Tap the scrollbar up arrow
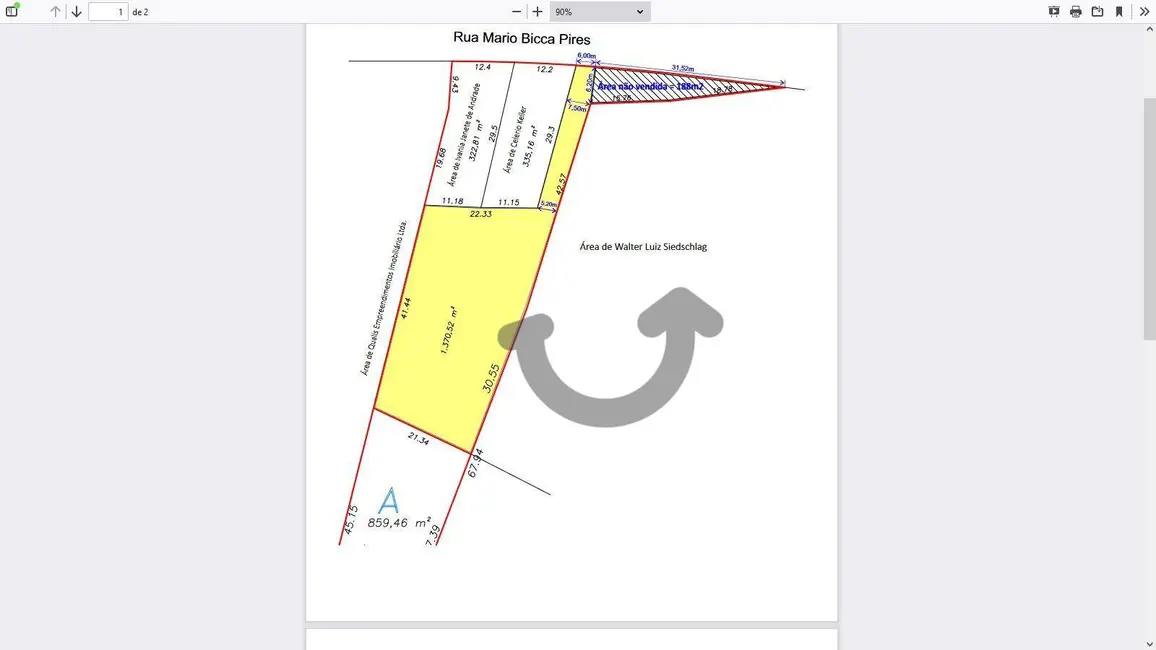The width and height of the screenshot is (1156, 650). [x=1149, y=30]
